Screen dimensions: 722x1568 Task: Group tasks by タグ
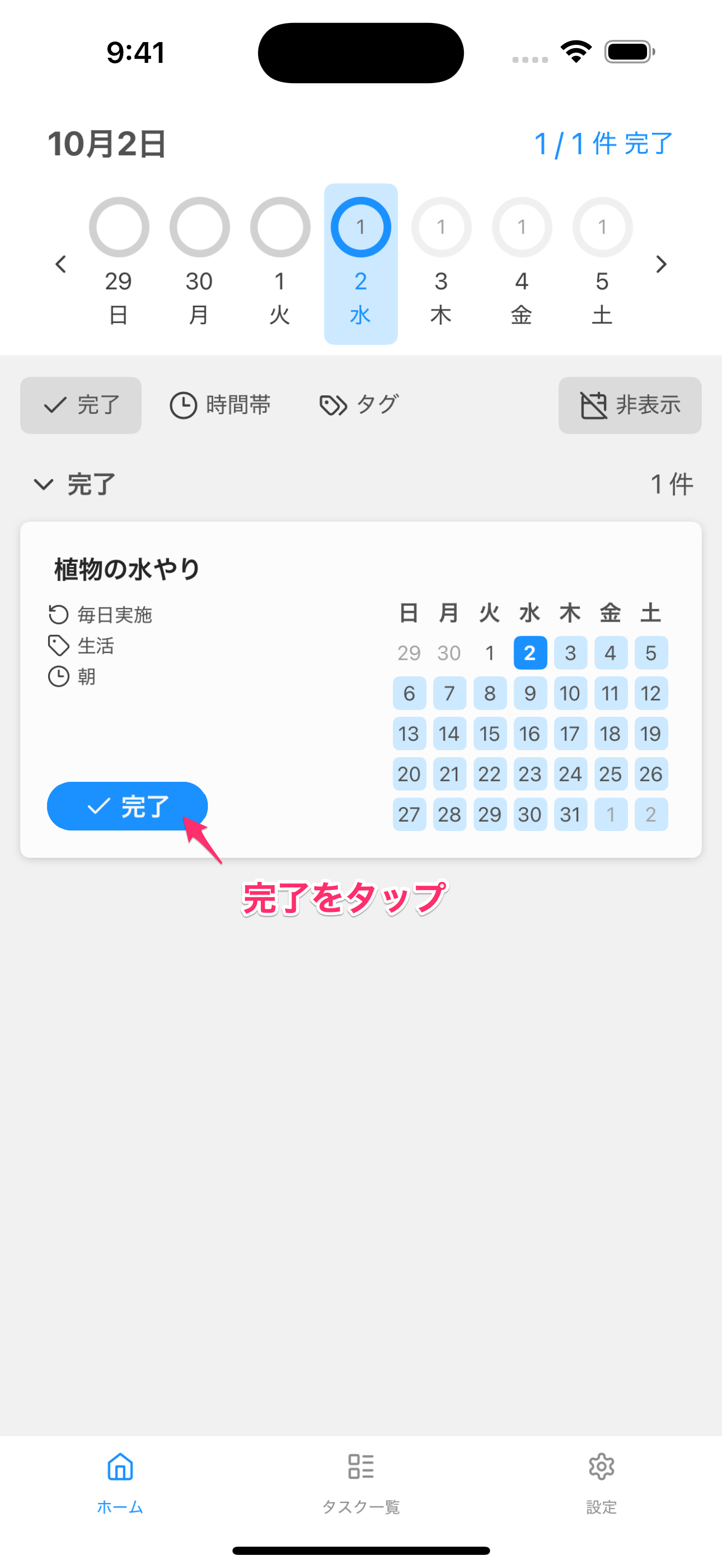click(359, 405)
